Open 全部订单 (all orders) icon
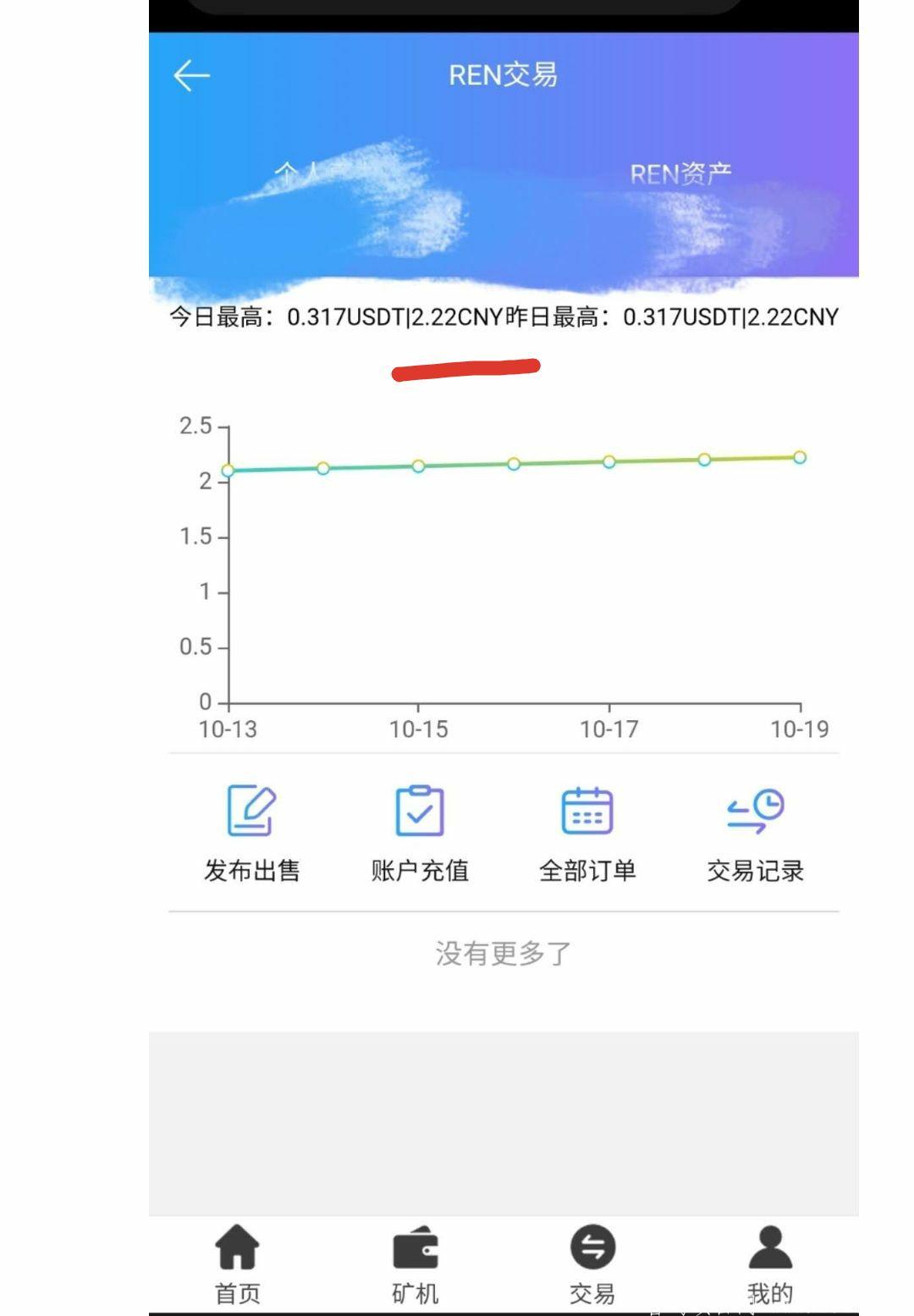 coord(587,831)
